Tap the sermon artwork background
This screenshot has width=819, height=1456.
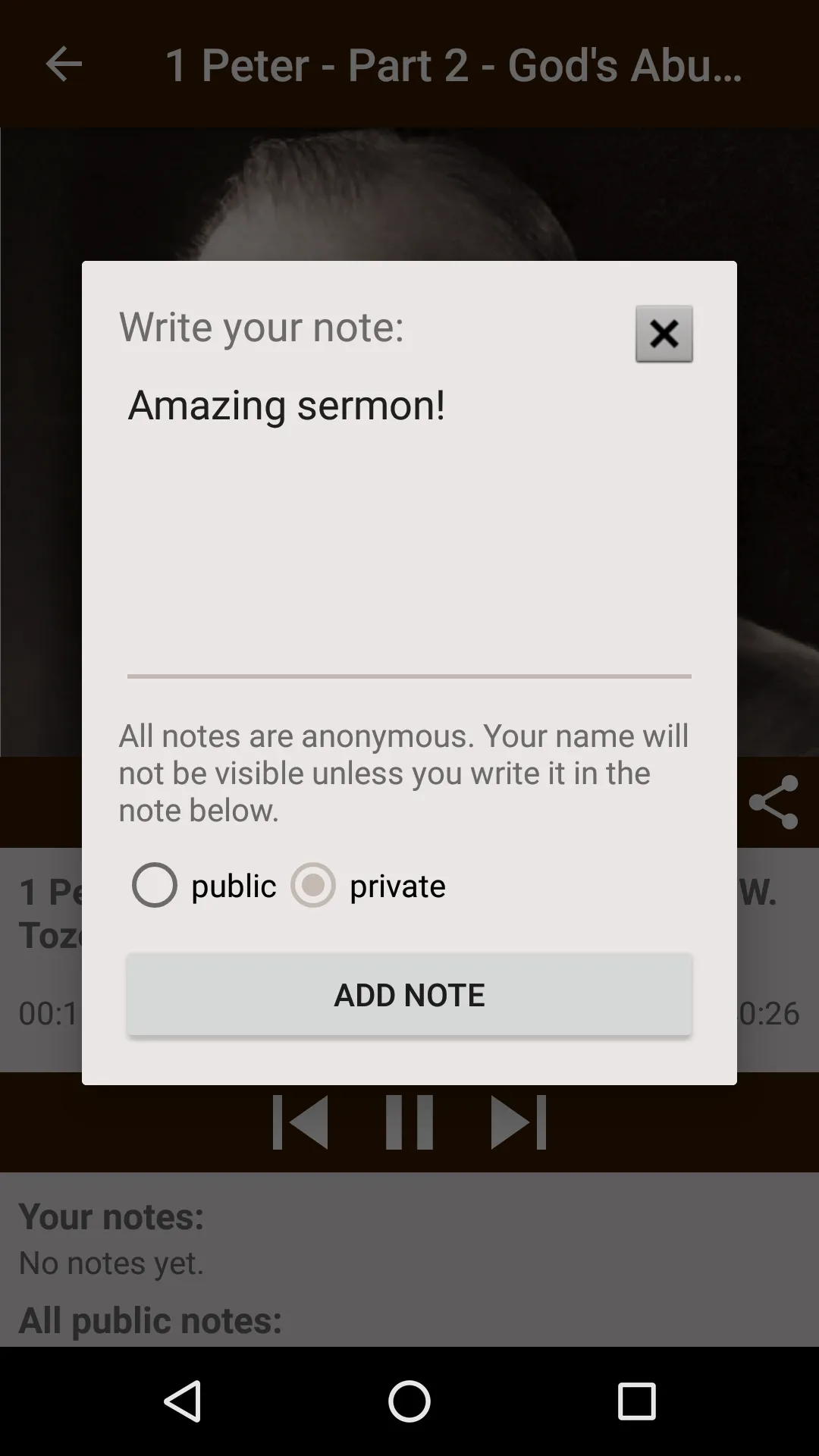[x=409, y=190]
